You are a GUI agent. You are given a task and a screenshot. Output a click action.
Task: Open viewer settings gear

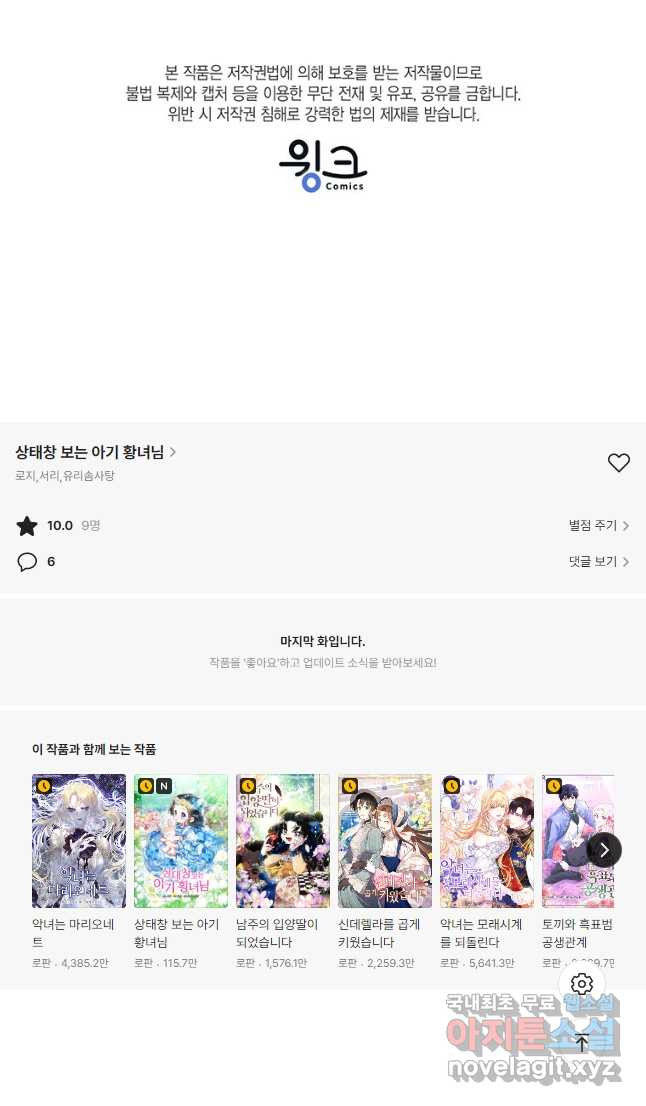582,984
